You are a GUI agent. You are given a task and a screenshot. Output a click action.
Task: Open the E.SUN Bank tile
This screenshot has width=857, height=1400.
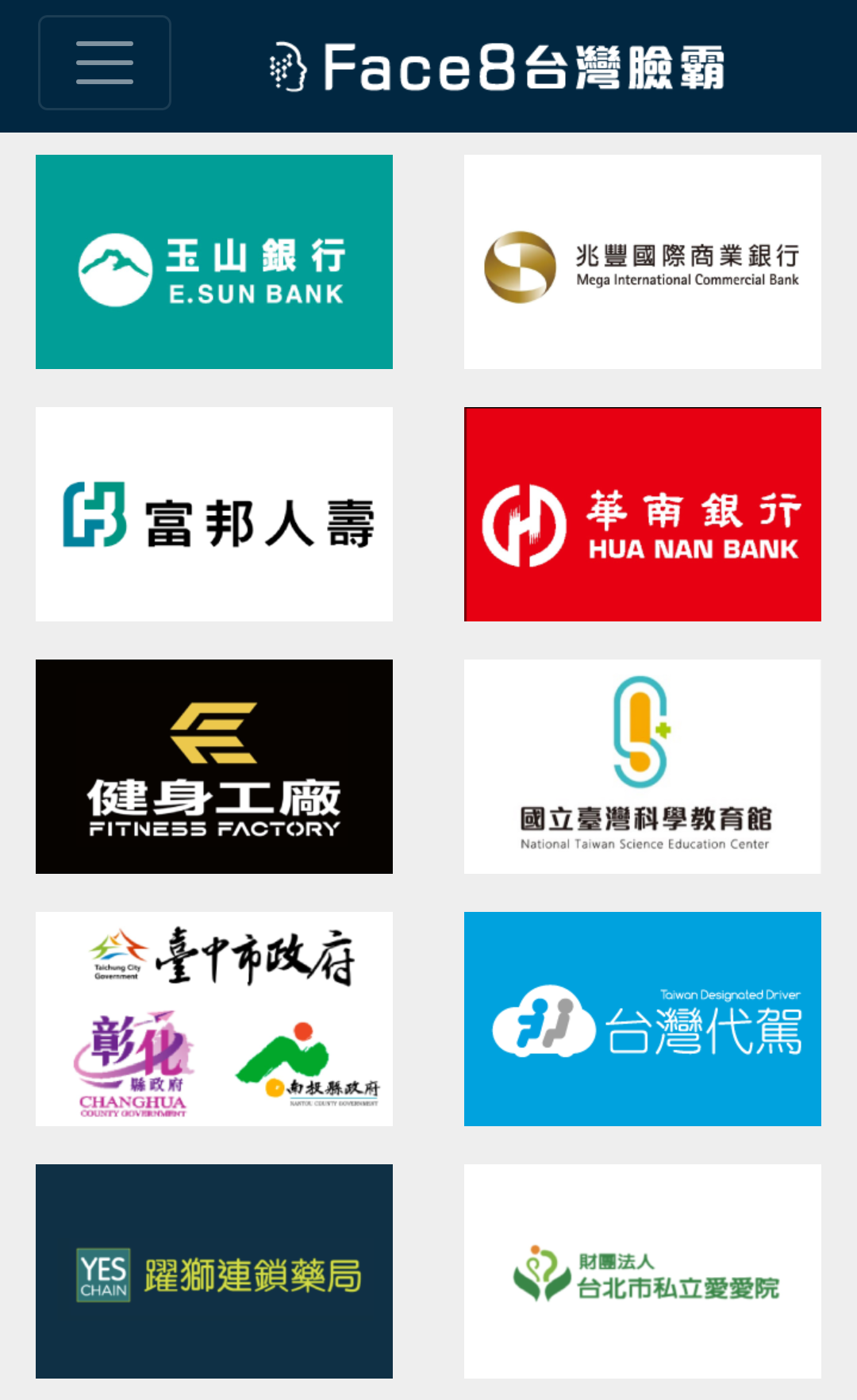click(214, 262)
